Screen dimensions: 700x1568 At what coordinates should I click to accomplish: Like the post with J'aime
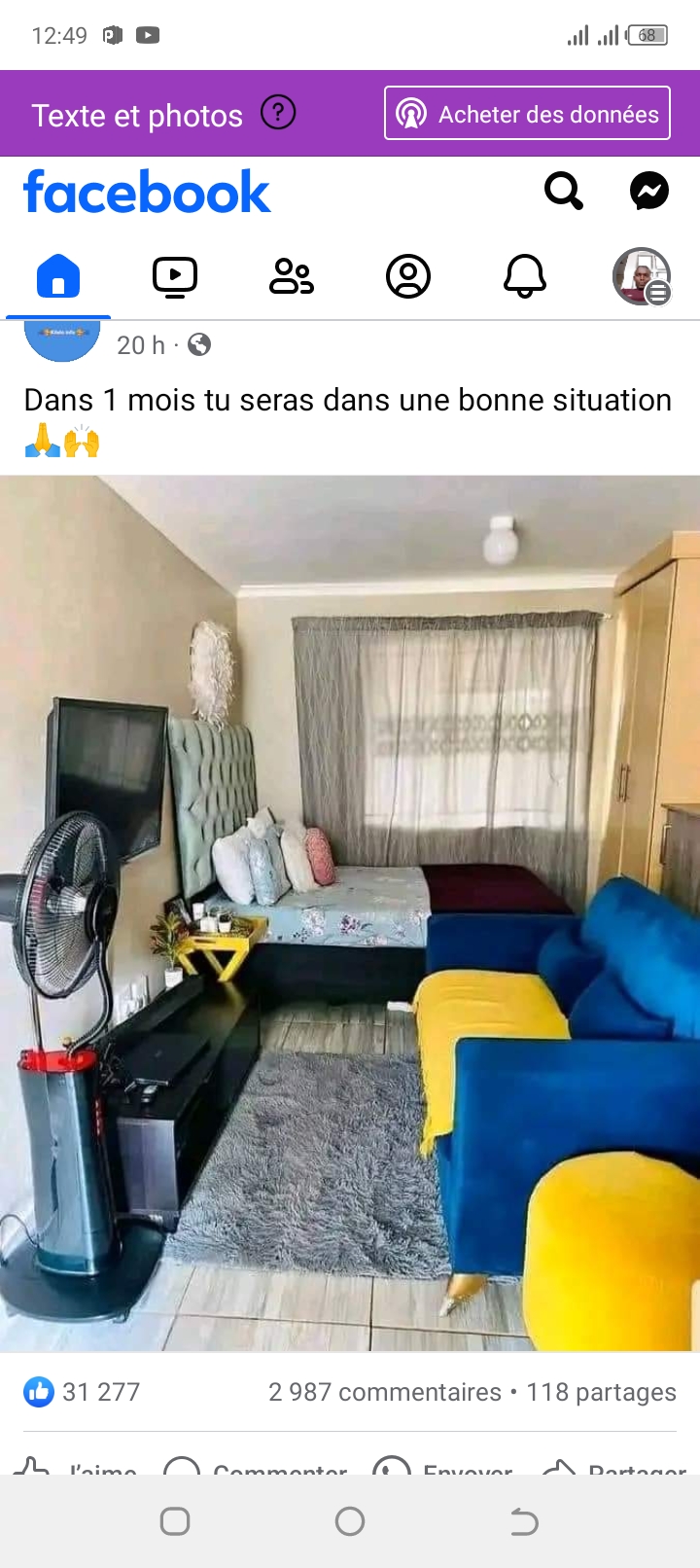(78, 1467)
